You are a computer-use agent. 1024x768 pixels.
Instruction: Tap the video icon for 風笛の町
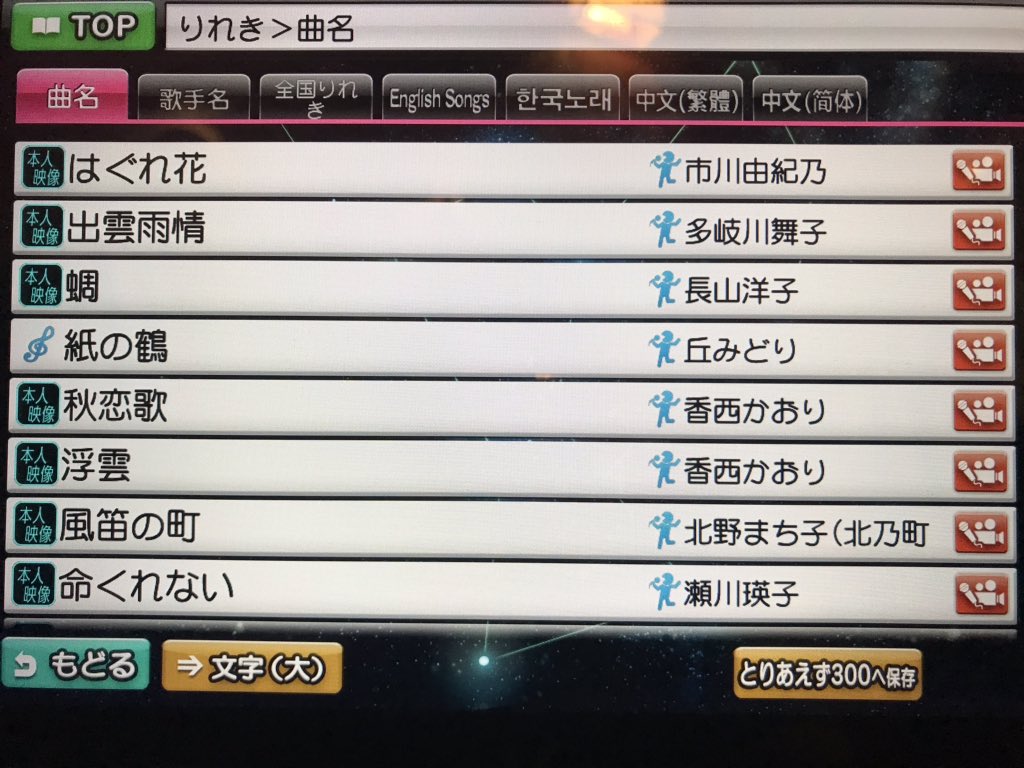(978, 532)
